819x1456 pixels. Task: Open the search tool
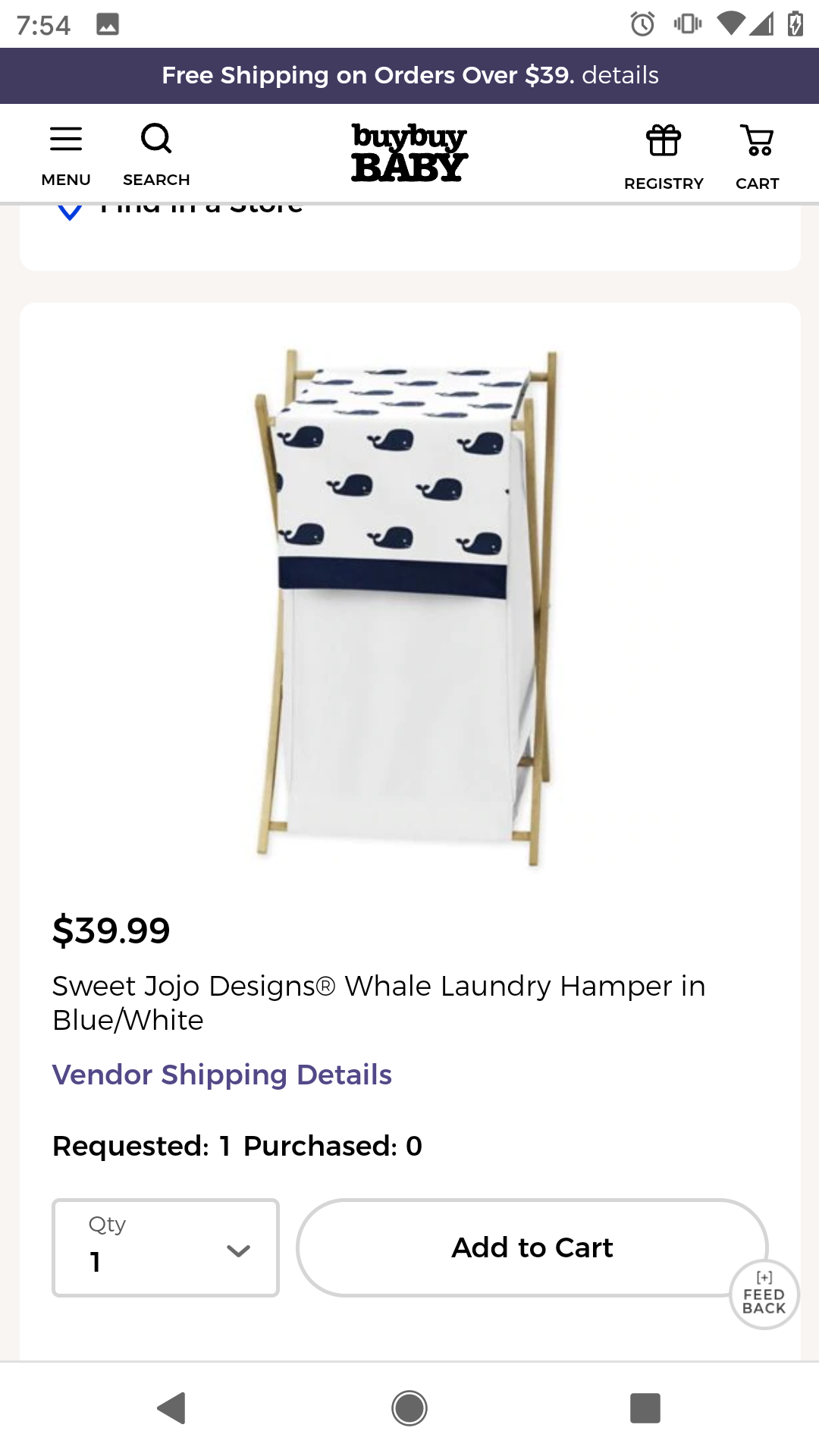click(156, 155)
